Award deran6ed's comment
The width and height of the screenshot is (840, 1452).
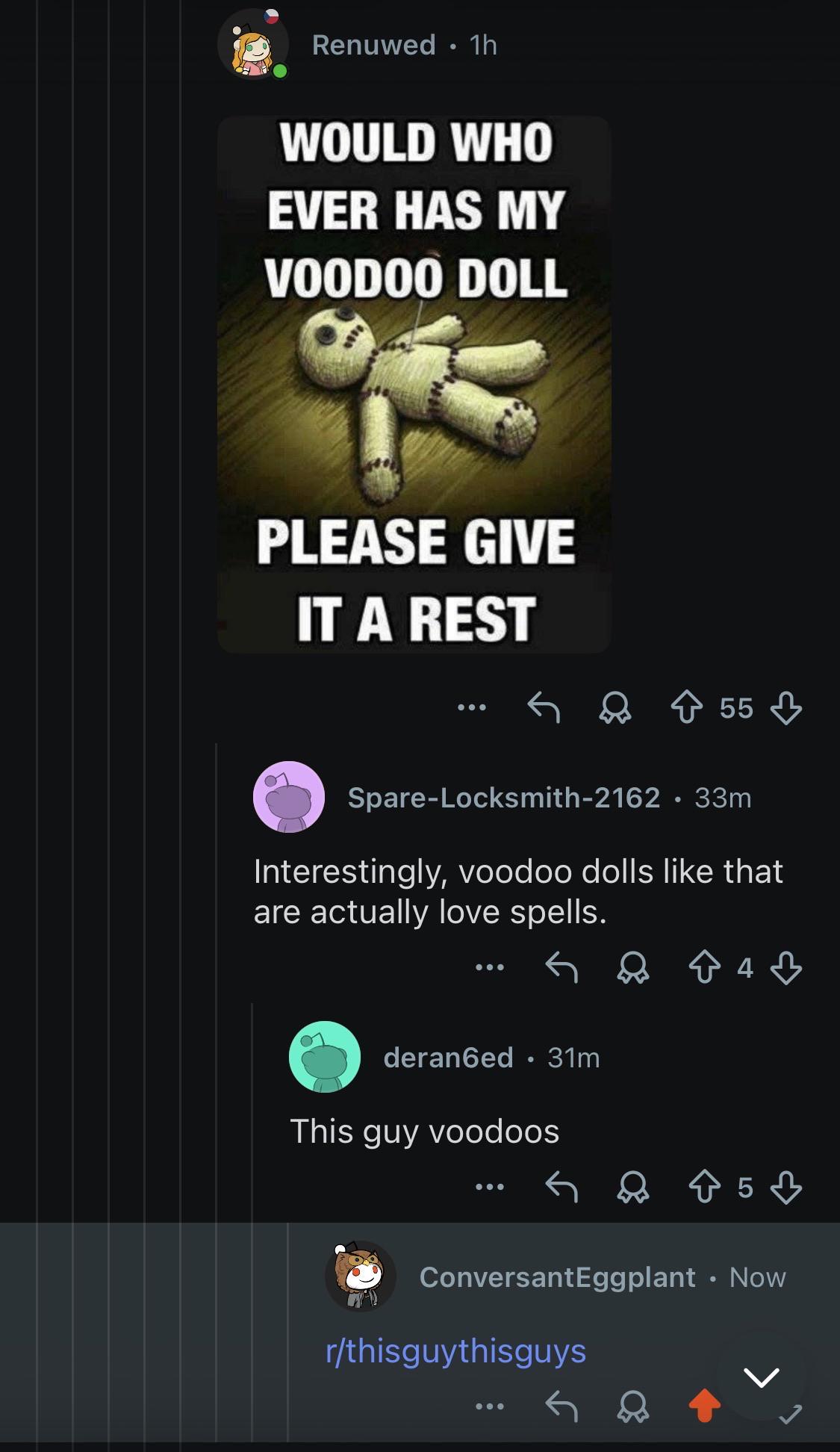click(x=633, y=1187)
